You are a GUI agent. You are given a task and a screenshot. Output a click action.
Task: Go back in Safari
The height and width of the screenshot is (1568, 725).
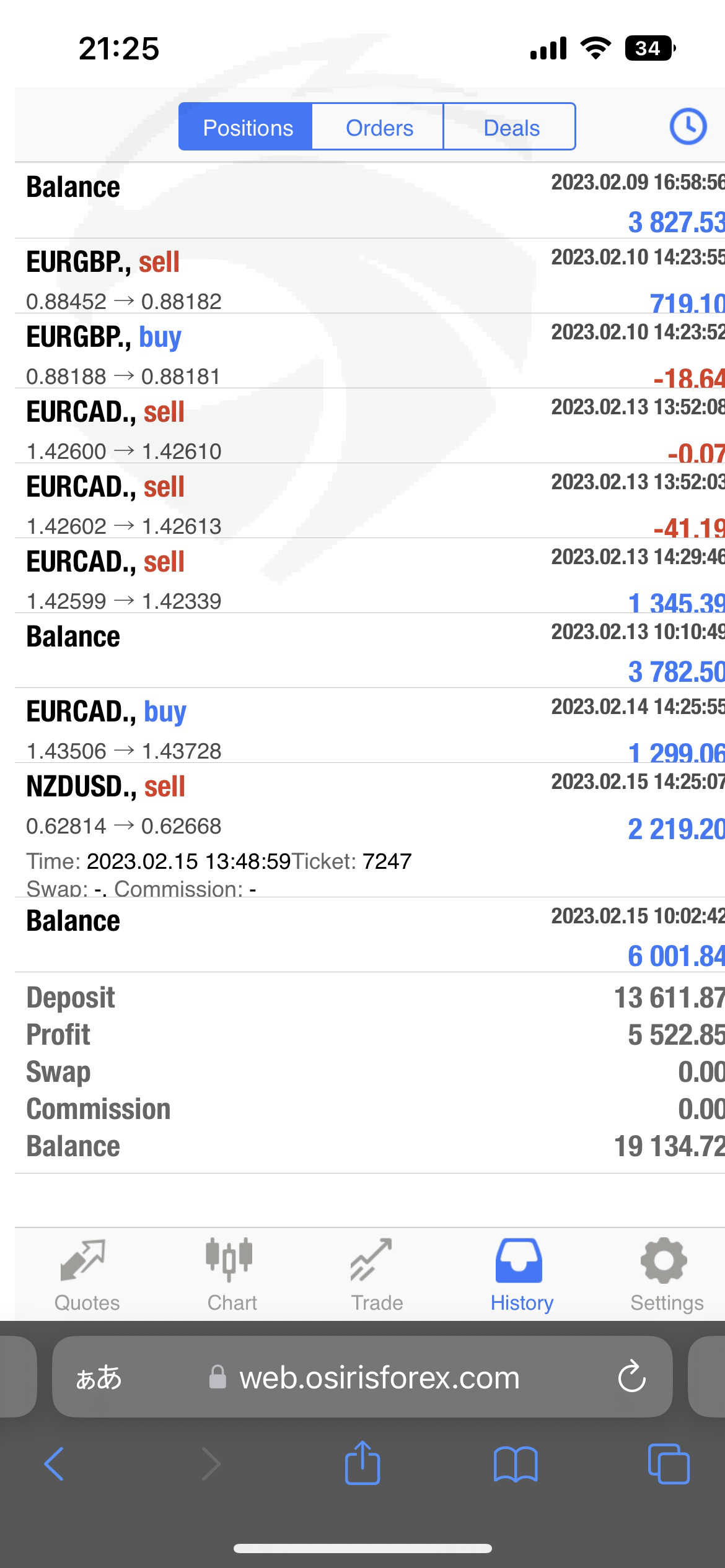[55, 1464]
